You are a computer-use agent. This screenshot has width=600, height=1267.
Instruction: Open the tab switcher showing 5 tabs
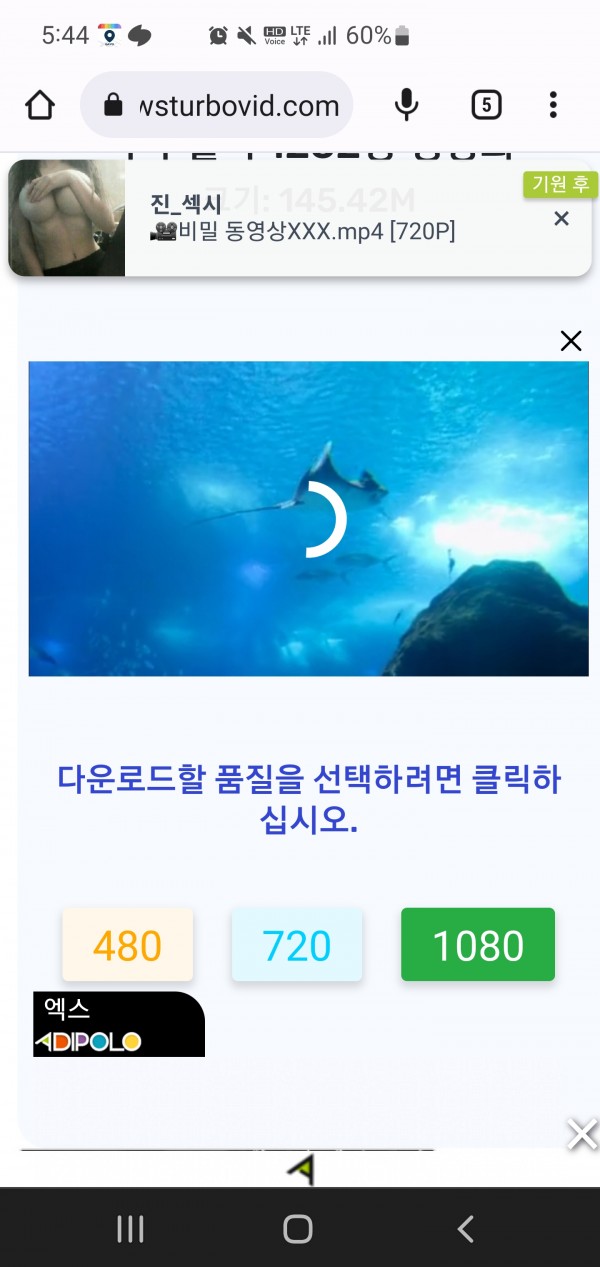[486, 105]
